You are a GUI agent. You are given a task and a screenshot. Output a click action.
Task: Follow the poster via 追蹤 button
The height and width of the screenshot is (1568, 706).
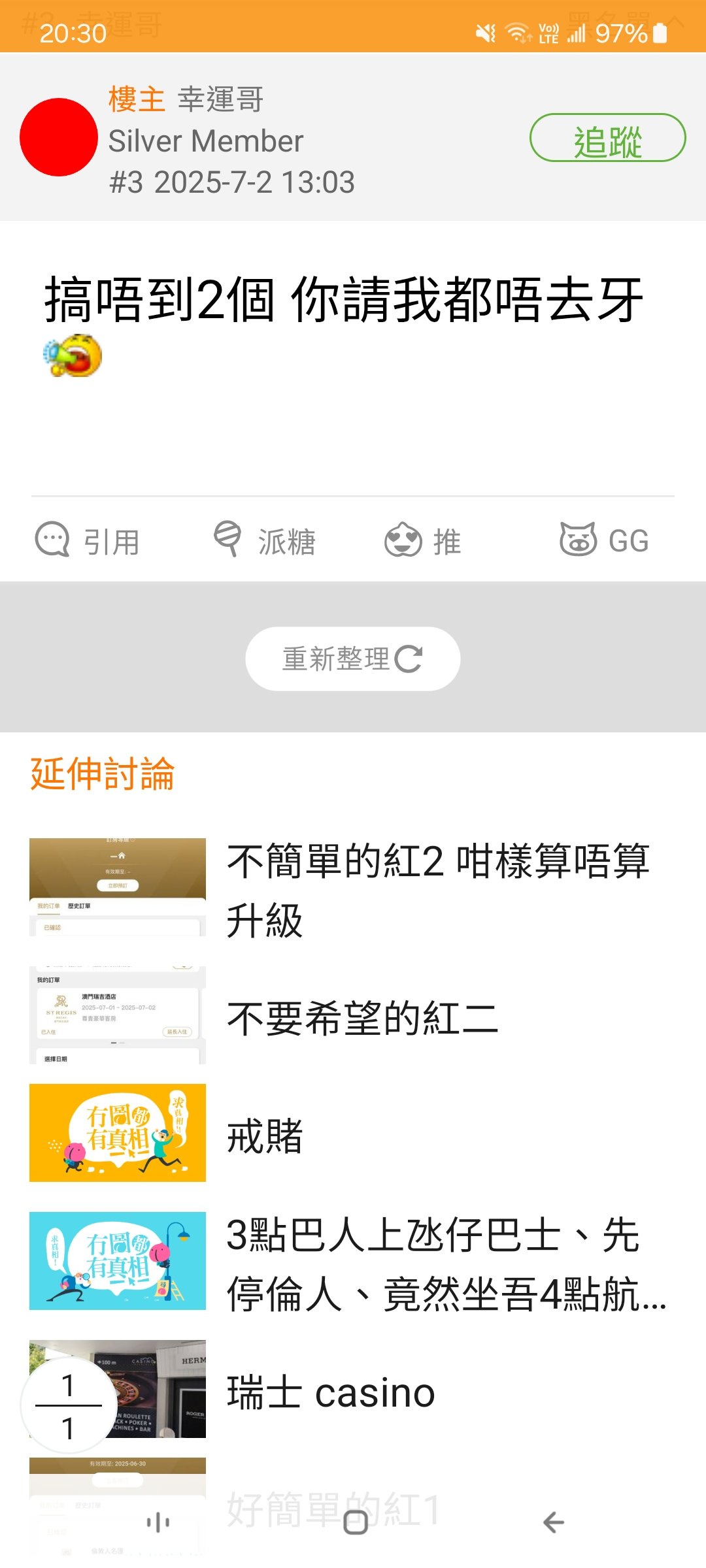point(607,138)
